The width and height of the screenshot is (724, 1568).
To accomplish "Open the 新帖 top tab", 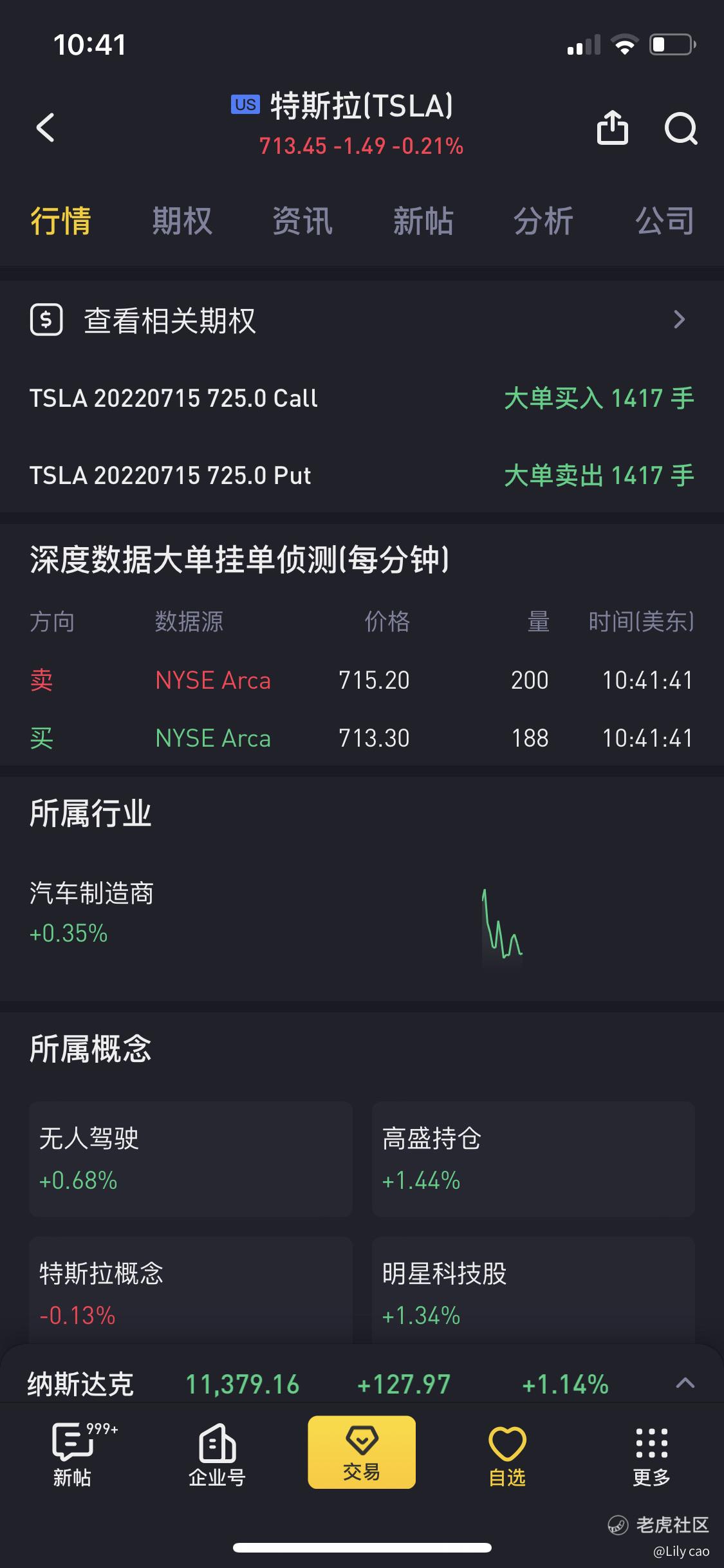I will tap(423, 221).
